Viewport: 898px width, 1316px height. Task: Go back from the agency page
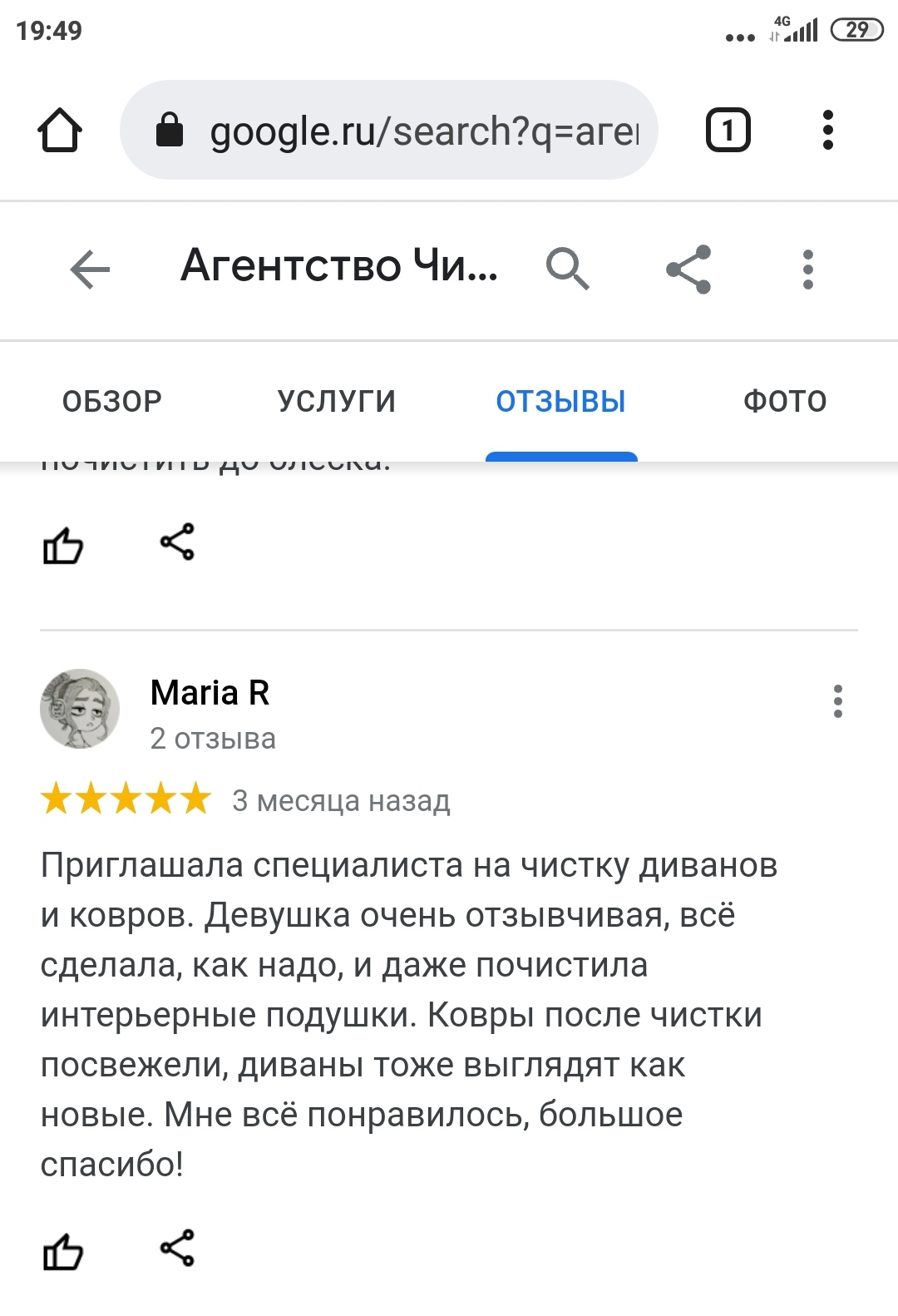[x=90, y=270]
